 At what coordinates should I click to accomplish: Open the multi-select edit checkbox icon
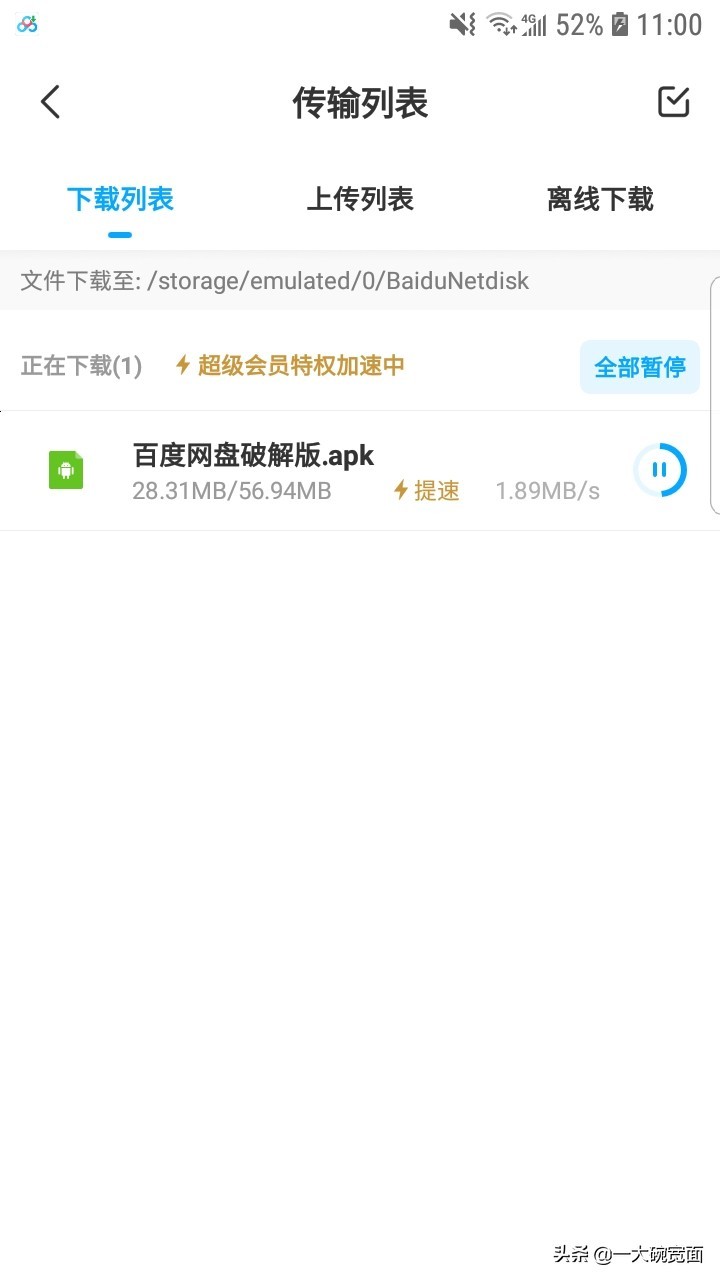tap(673, 102)
